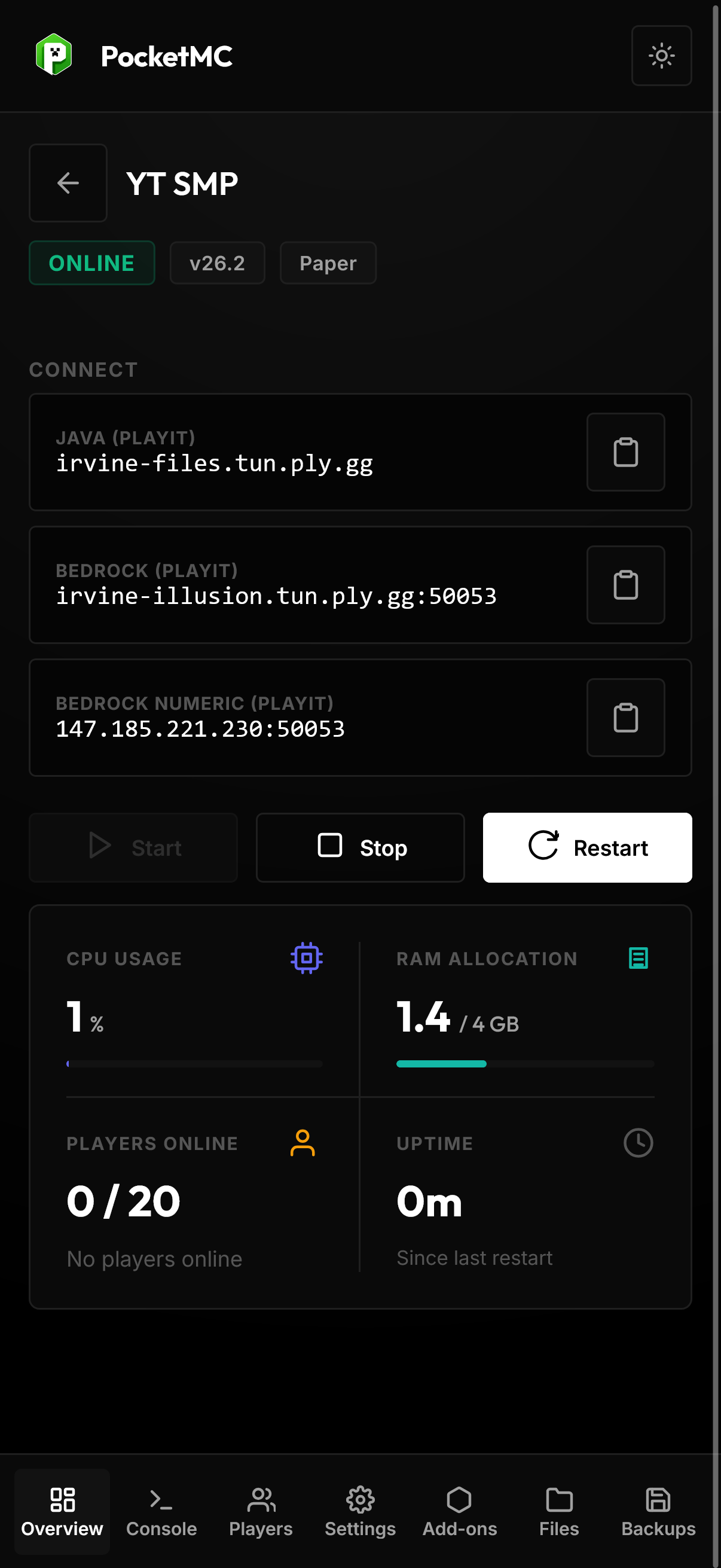721x1568 pixels.
Task: Open the Players tab
Action: tap(261, 1511)
